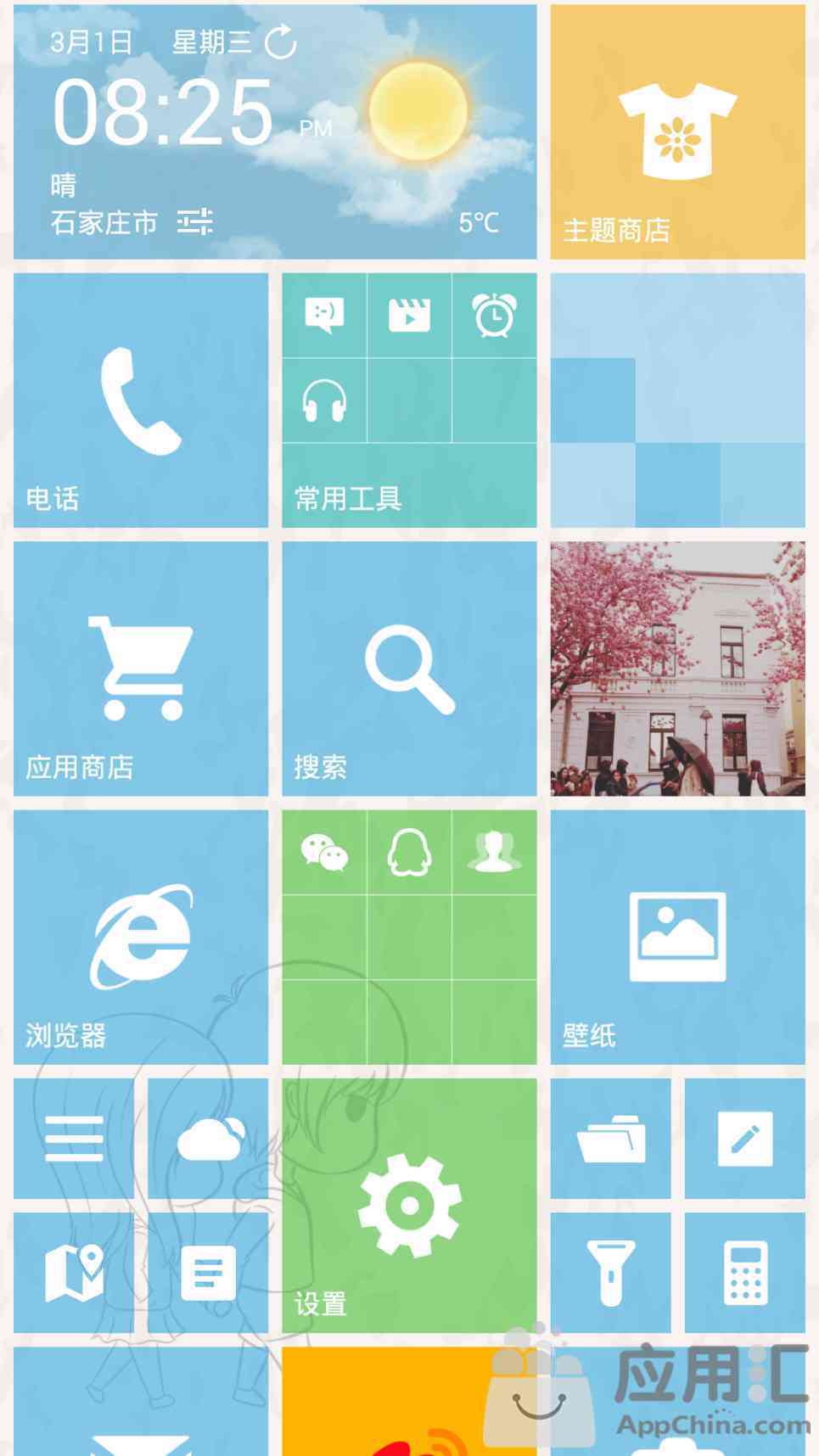Viewport: 819px width, 1456px height.
Task: Open the 主题商店 theme store tile
Action: pyautogui.click(x=677, y=132)
